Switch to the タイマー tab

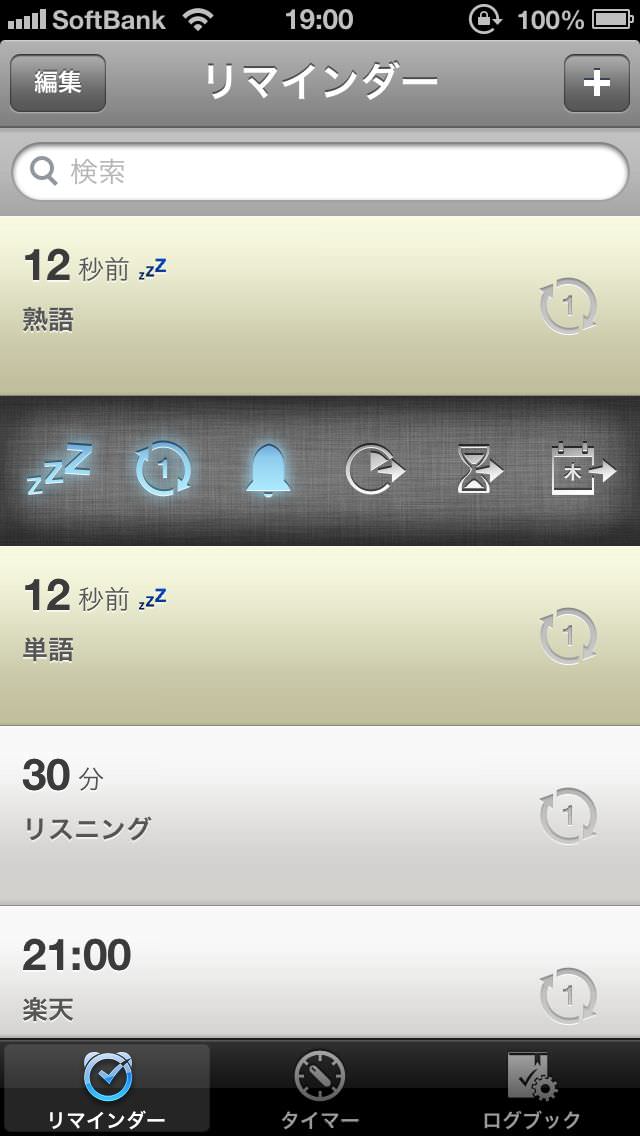pos(320,1089)
